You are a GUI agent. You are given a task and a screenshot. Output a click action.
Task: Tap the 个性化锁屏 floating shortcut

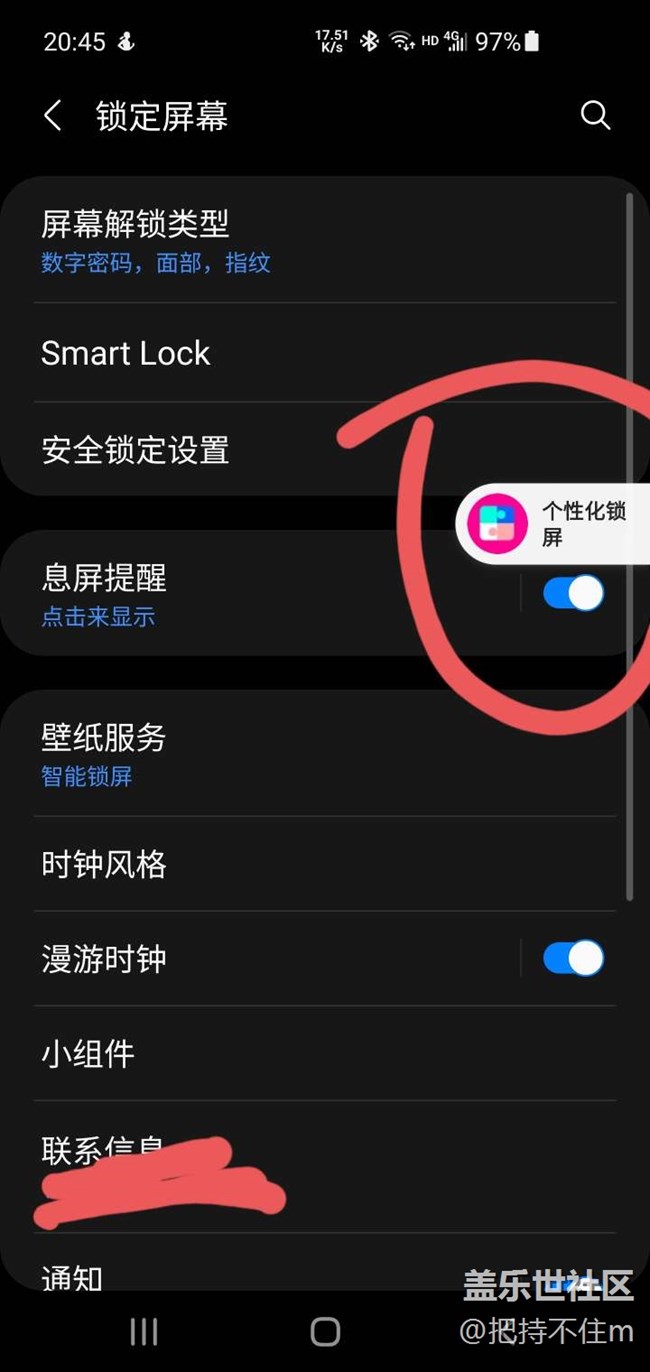tap(550, 523)
